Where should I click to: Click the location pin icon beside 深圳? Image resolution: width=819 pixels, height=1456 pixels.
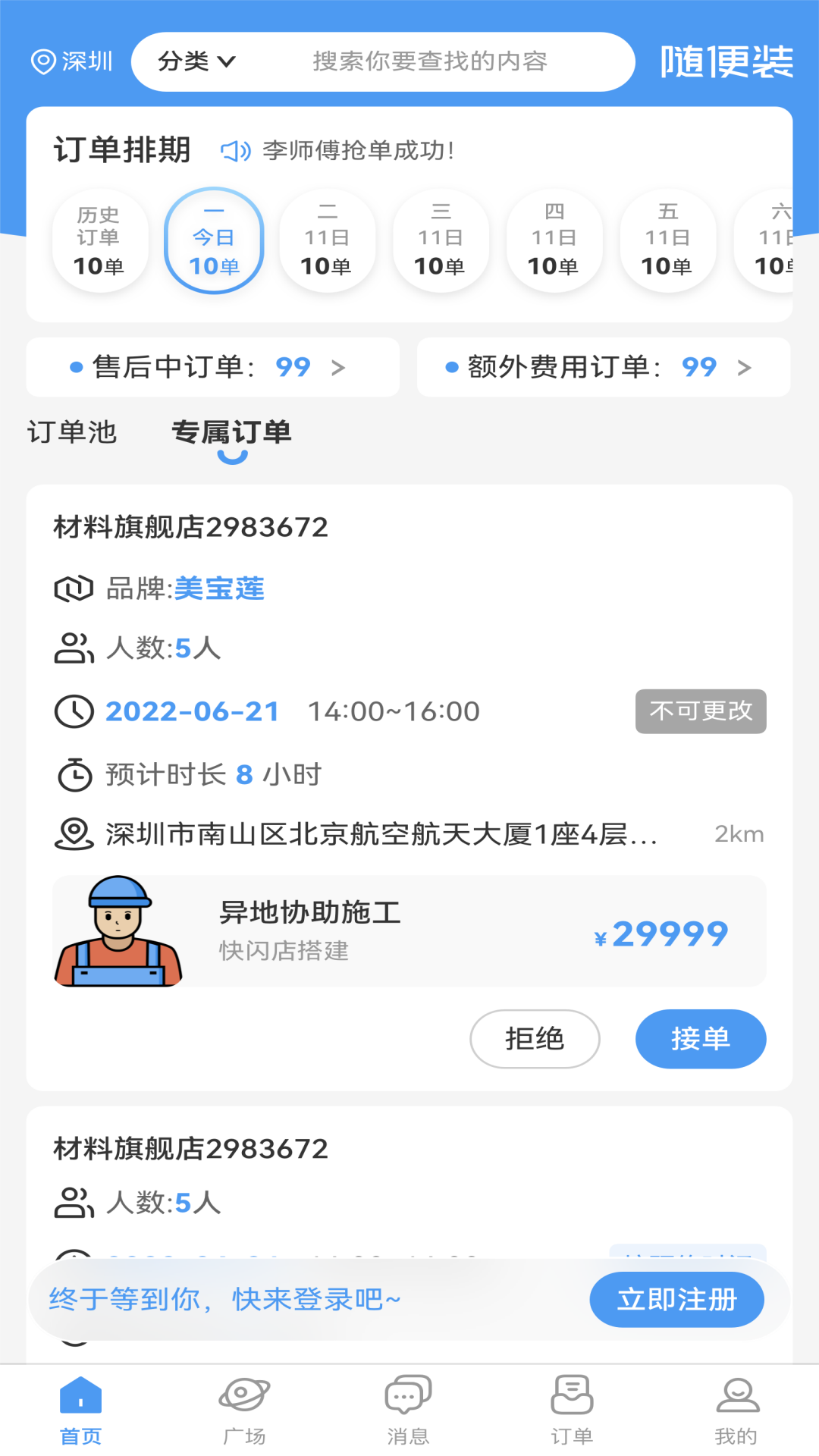pyautogui.click(x=43, y=61)
